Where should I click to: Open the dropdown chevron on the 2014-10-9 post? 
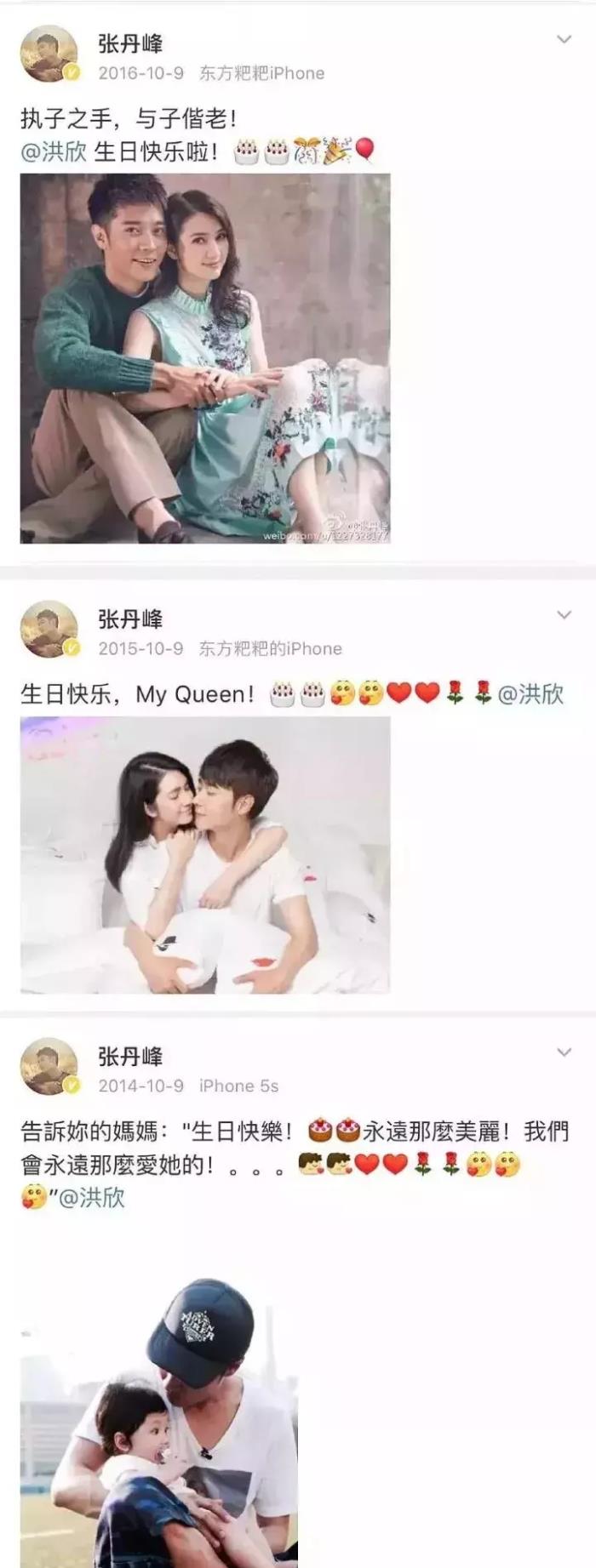pyautogui.click(x=564, y=1052)
